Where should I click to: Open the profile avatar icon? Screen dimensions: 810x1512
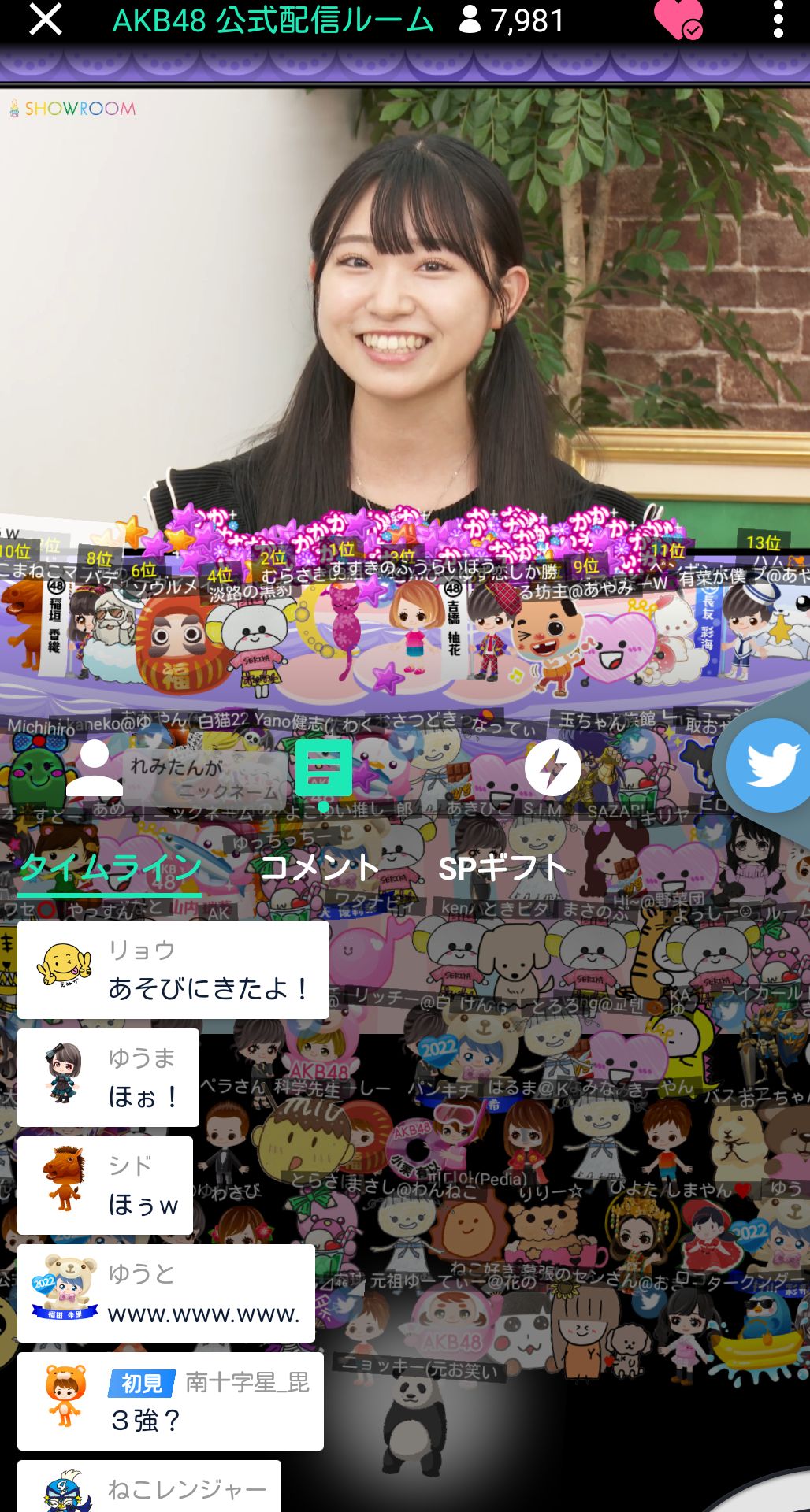coord(95,768)
